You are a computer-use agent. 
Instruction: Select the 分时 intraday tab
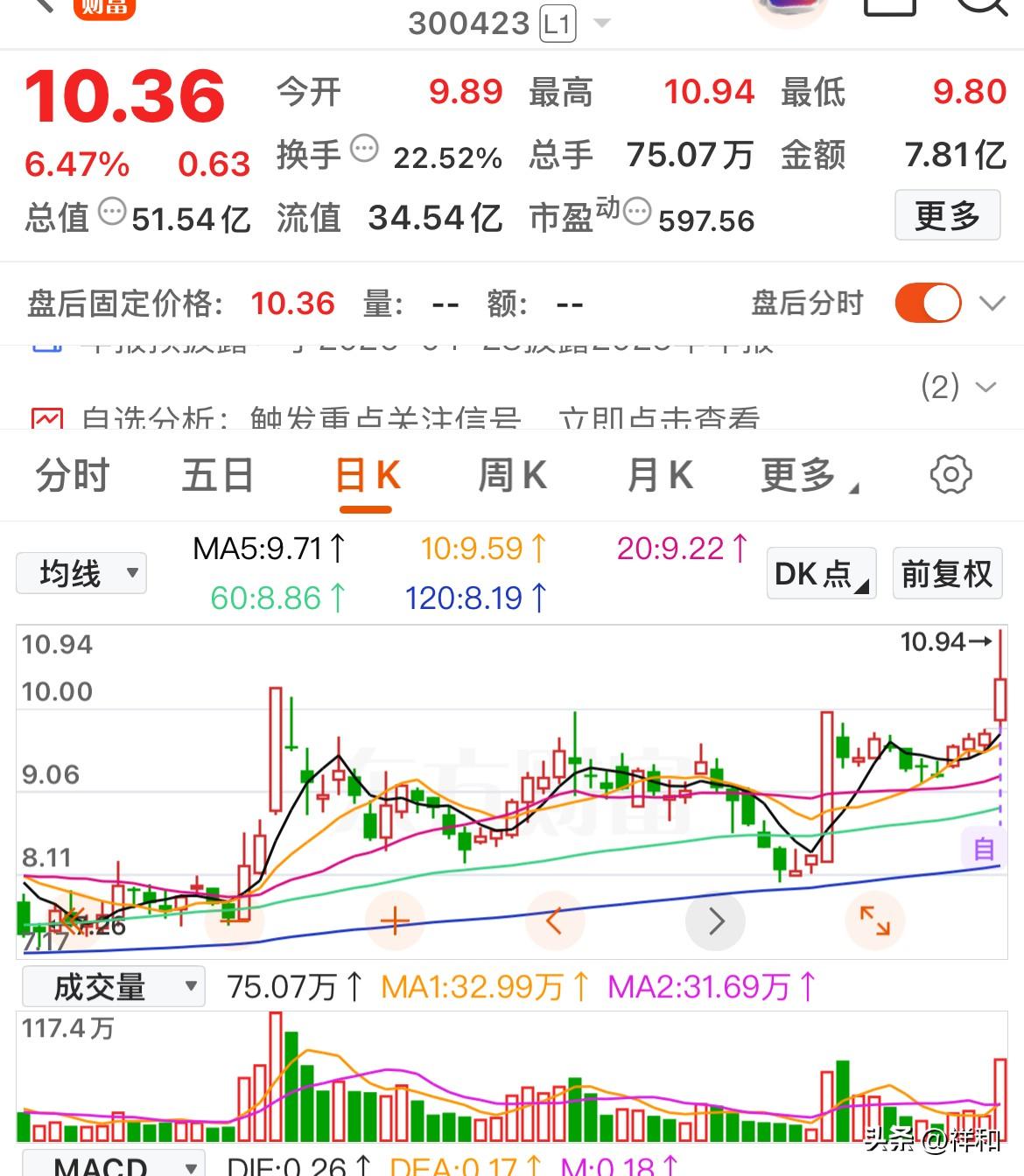[70, 475]
